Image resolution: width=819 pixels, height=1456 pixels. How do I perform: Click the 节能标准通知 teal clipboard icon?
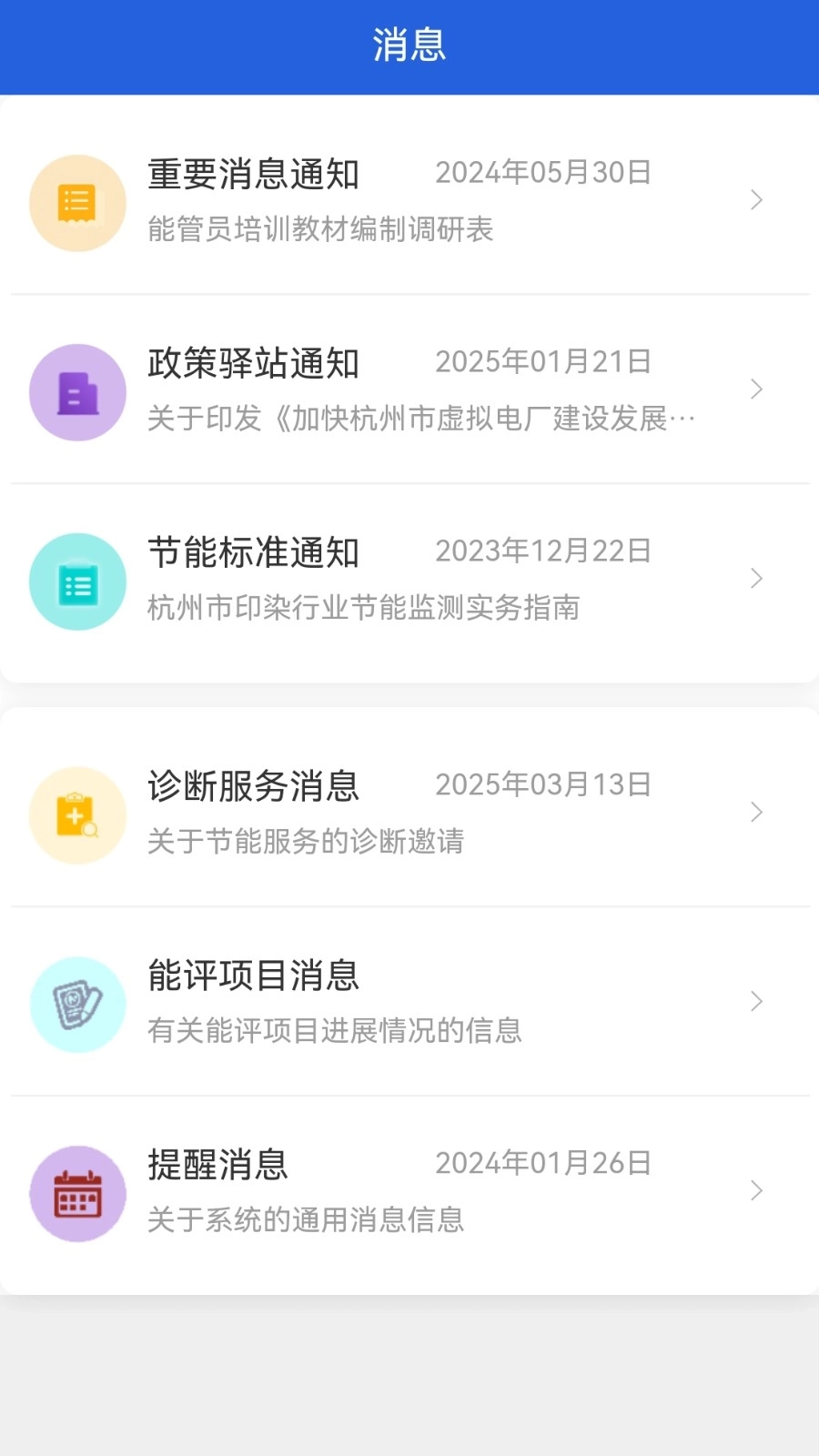click(x=77, y=581)
